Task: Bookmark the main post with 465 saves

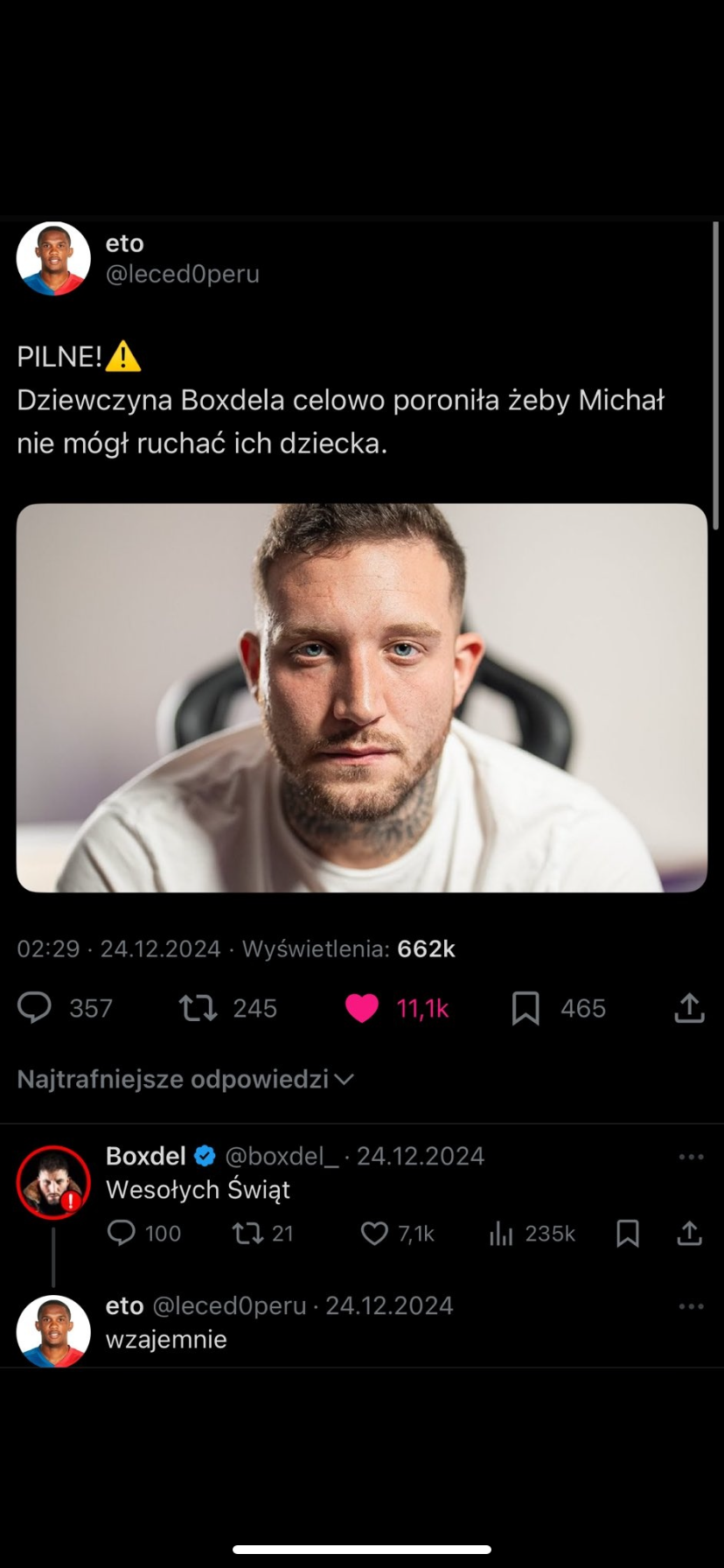Action: pyautogui.click(x=526, y=1008)
